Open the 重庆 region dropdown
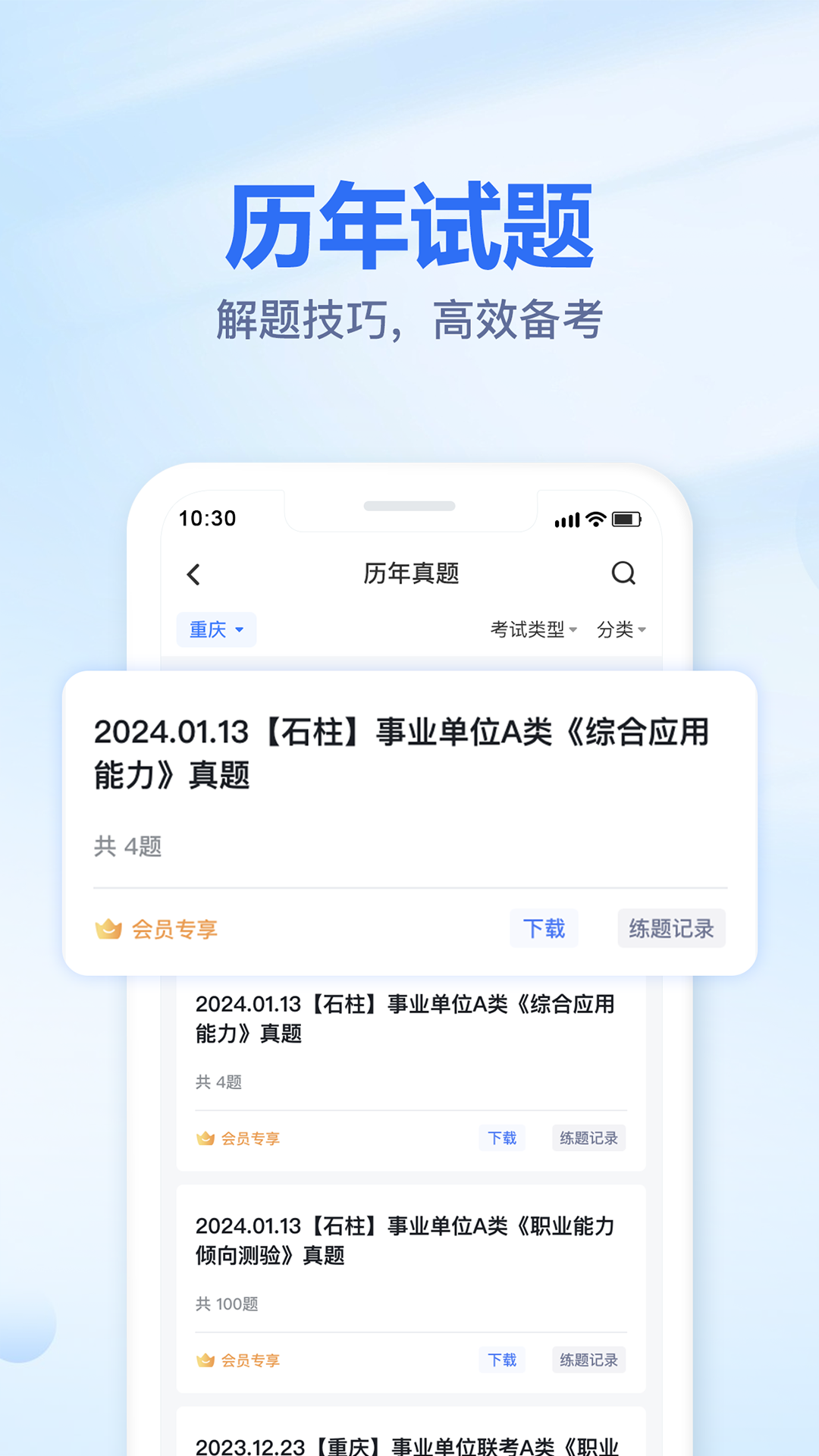 click(215, 629)
